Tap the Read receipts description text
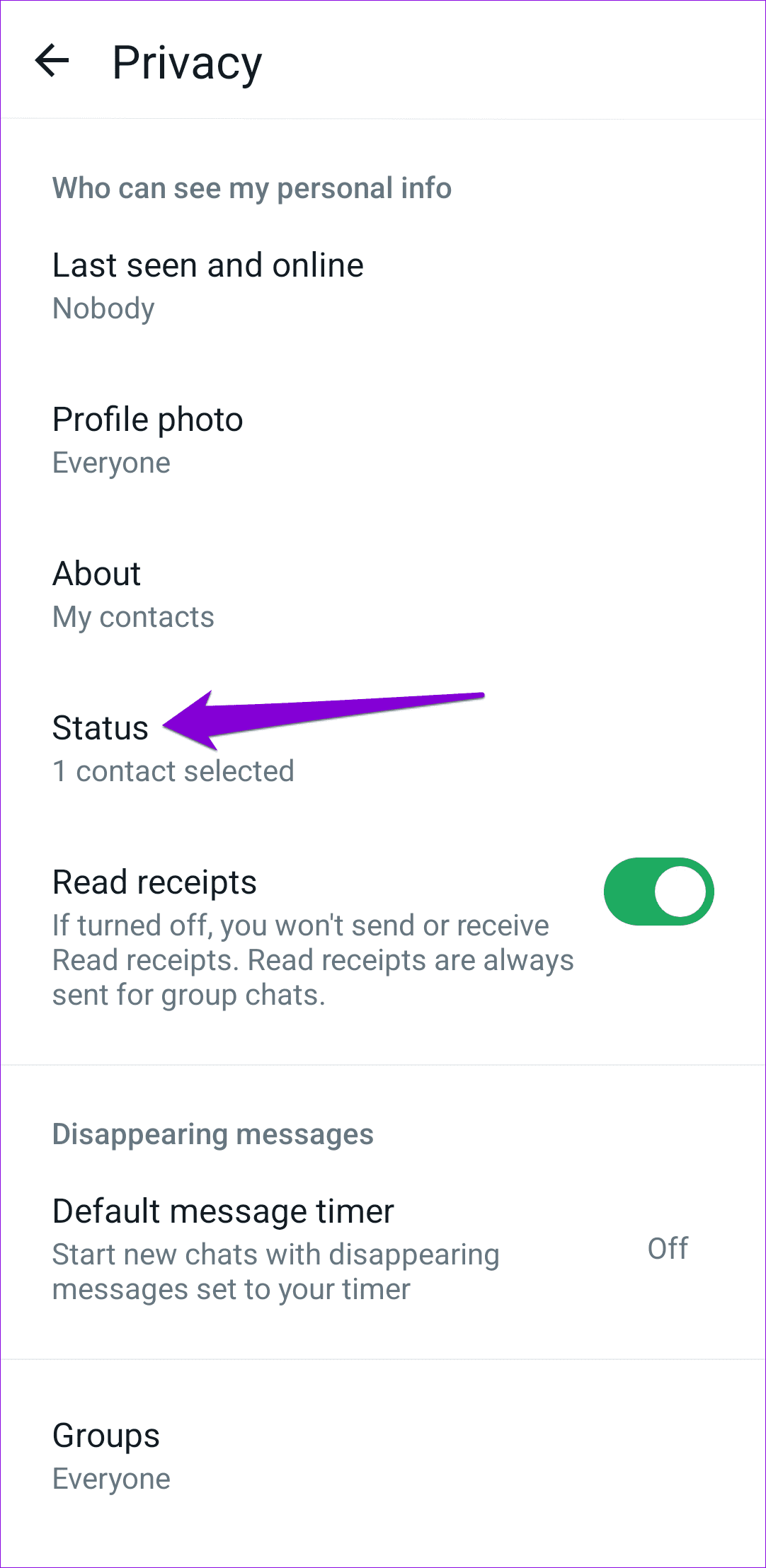Viewport: 766px width, 1568px height. point(313,959)
